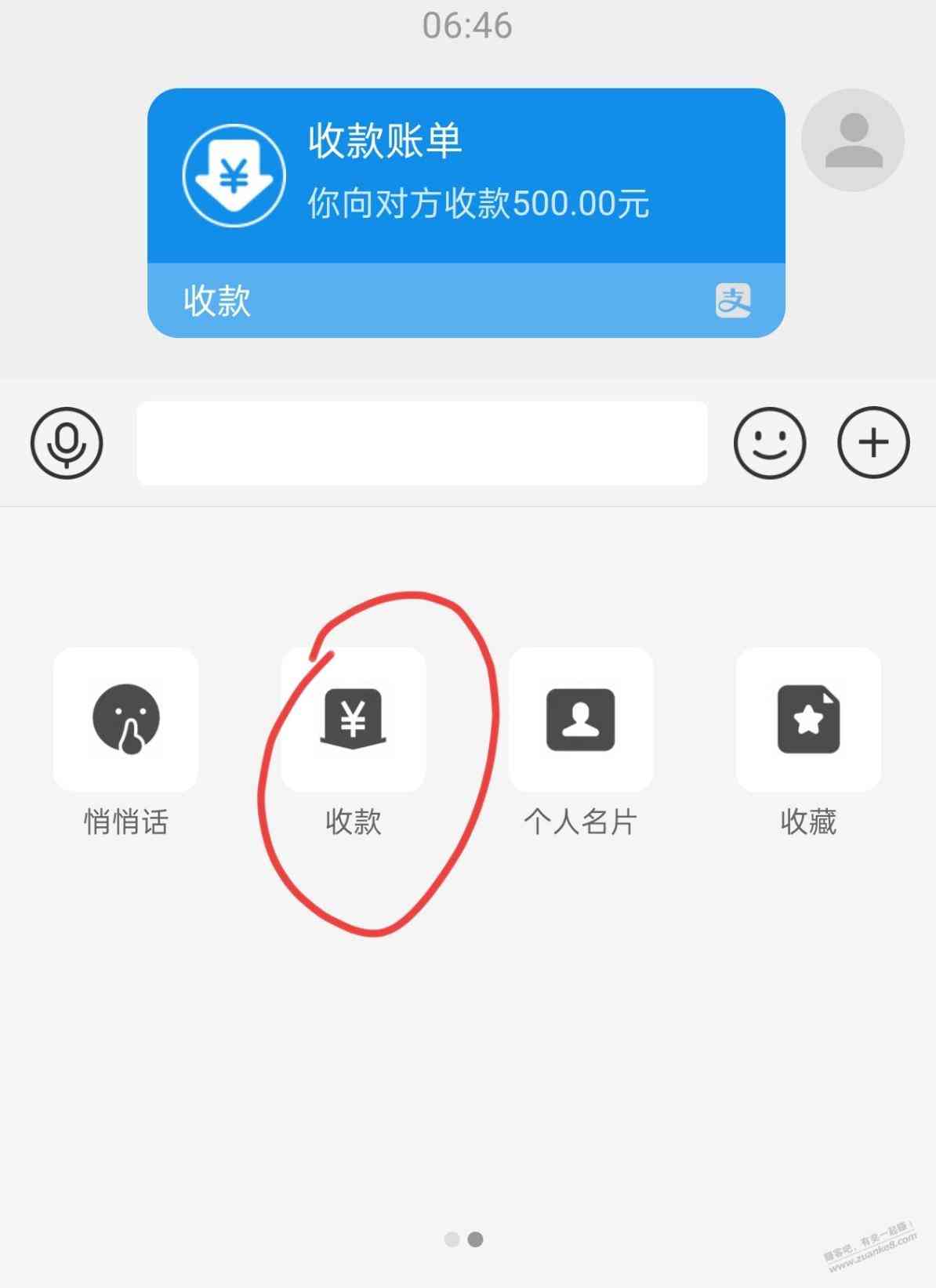Viewport: 936px width, 1288px height.
Task: Toggle the plus attachments panel
Action: click(x=873, y=443)
